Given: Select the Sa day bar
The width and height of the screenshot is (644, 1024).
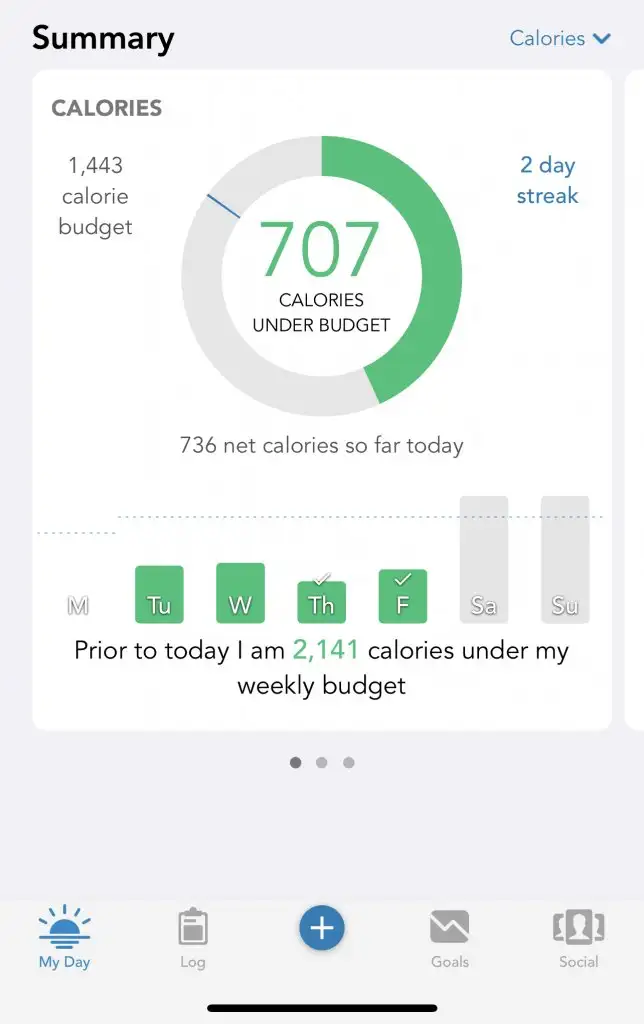Looking at the screenshot, I should pyautogui.click(x=483, y=560).
